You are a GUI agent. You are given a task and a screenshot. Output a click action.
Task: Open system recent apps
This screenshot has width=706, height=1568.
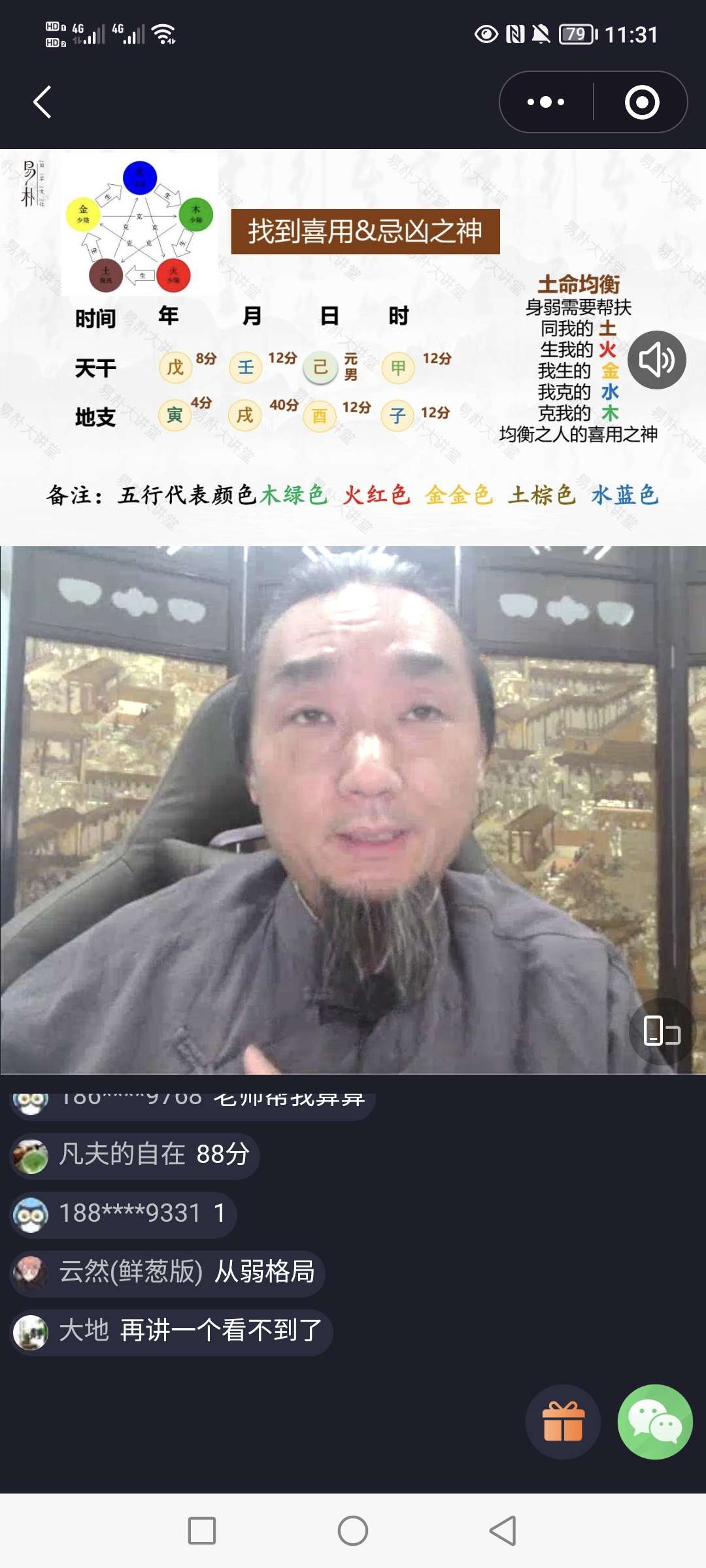click(202, 1530)
